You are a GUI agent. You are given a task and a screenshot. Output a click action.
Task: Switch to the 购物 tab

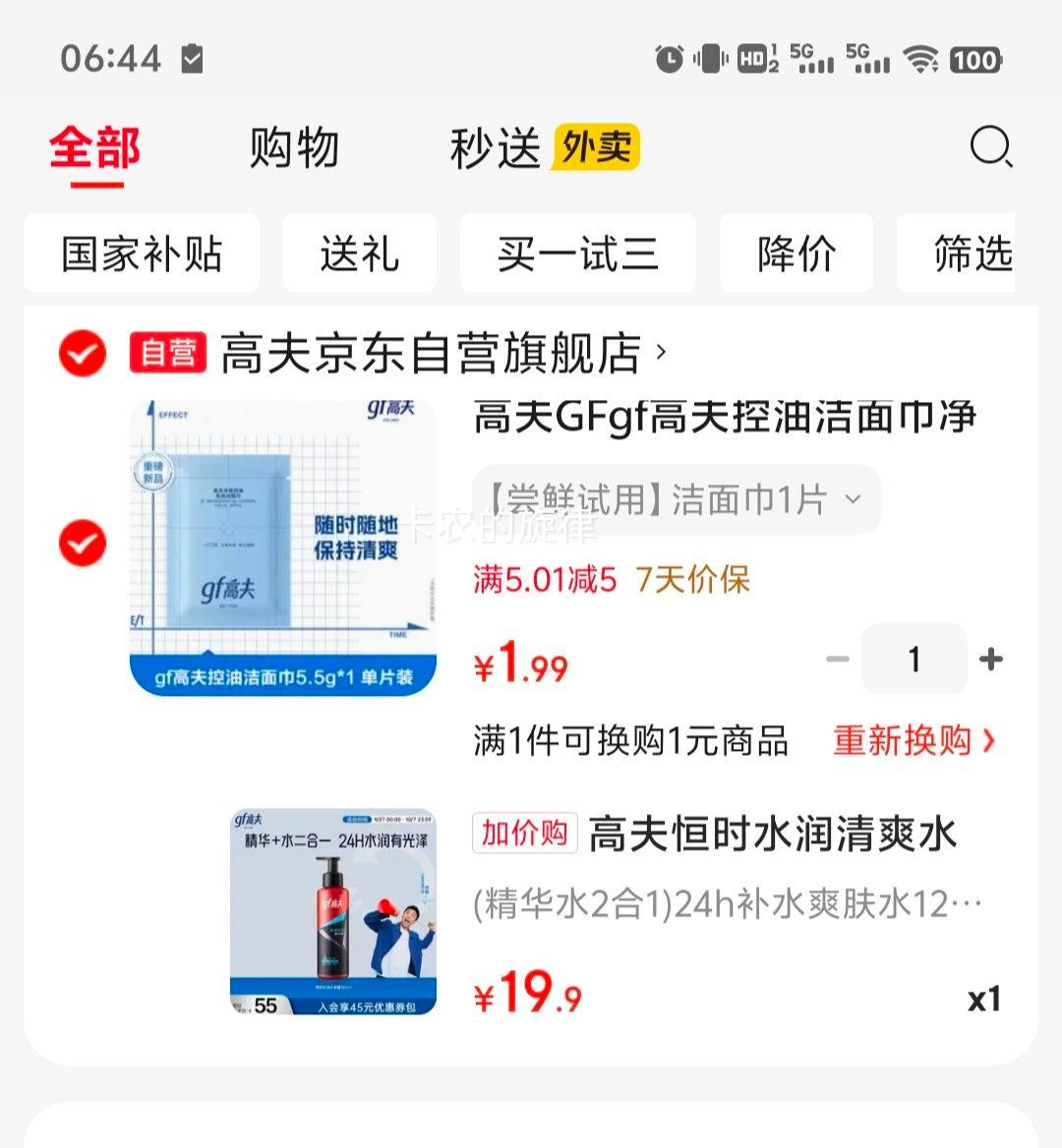coord(294,149)
